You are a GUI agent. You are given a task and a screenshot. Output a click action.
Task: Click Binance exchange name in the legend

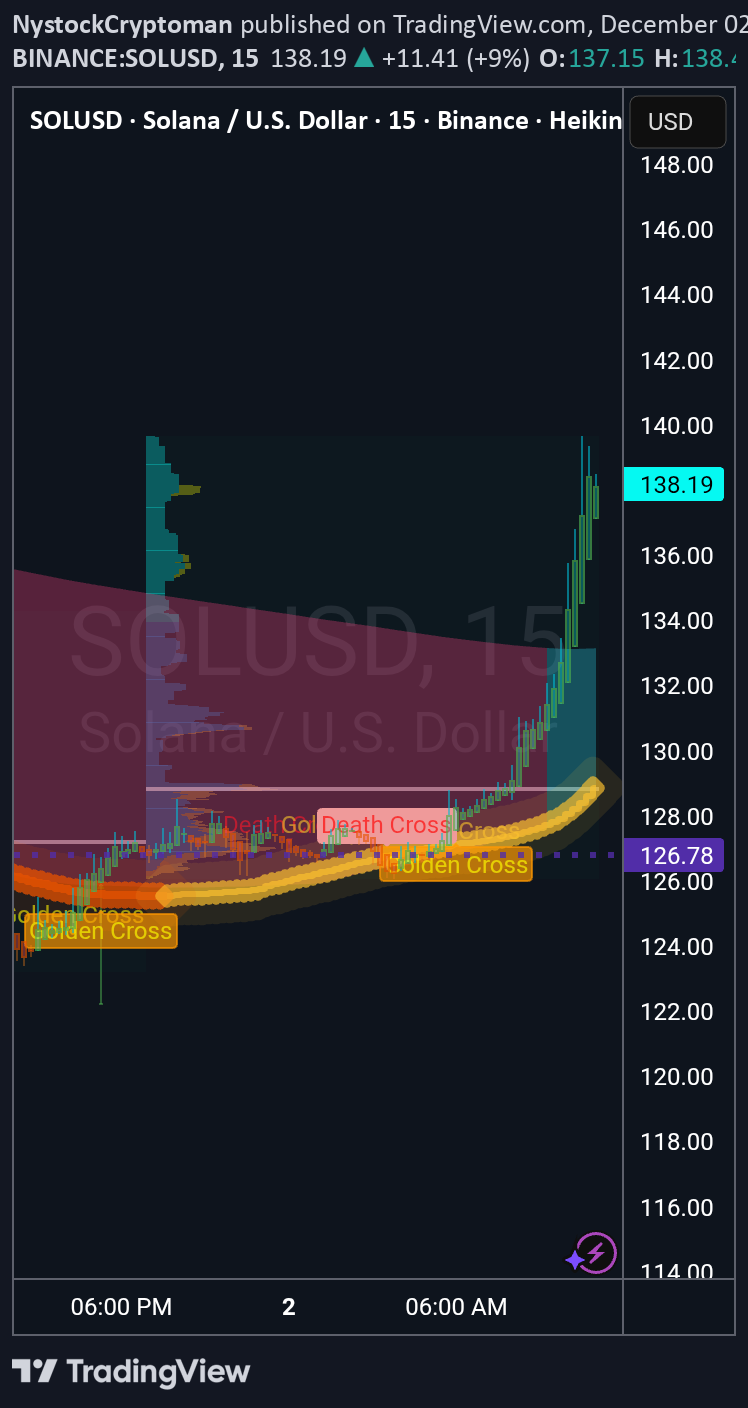pos(483,120)
